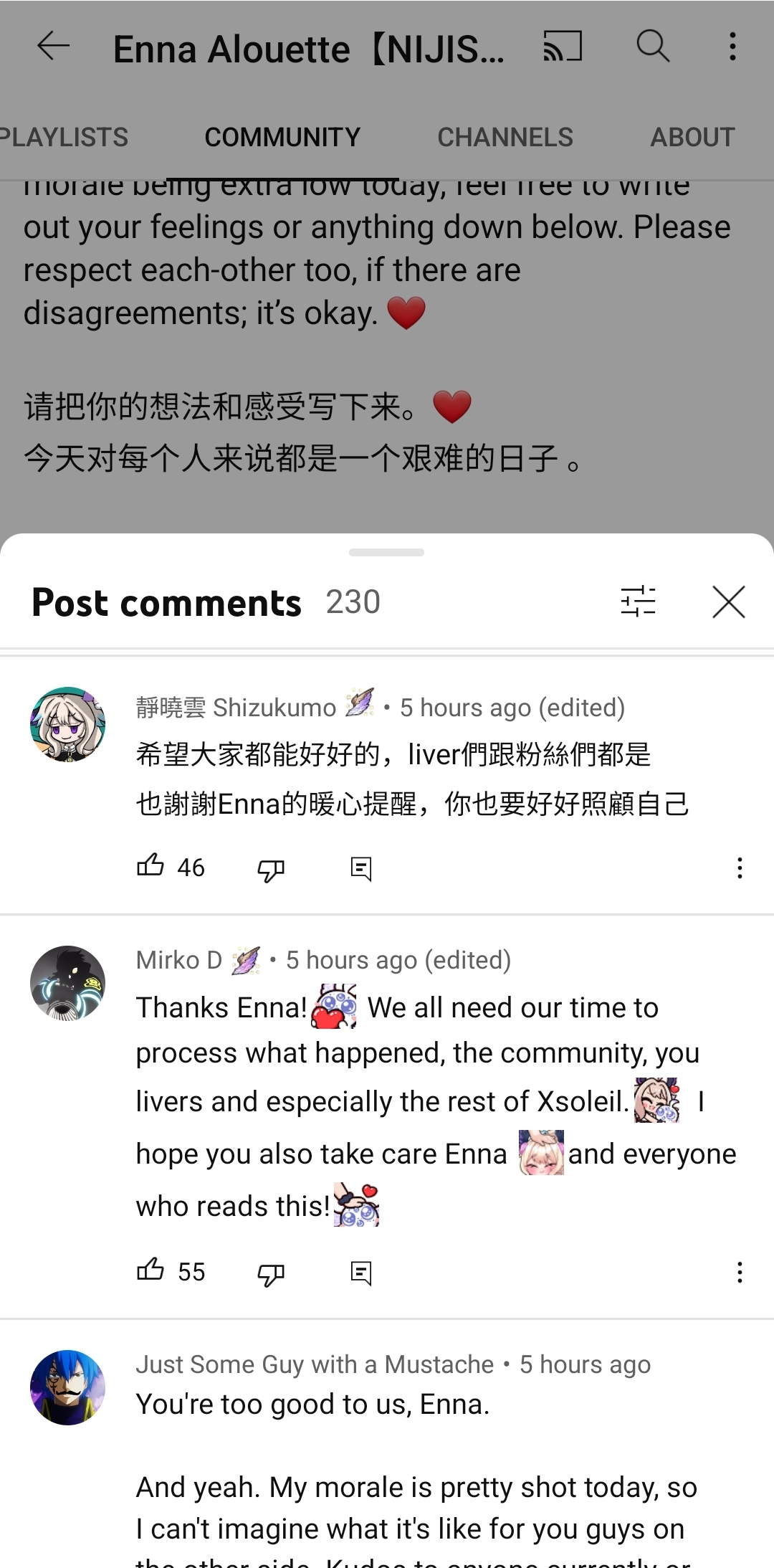View Shizukumo's profile avatar
Viewport: 774px width, 1568px height.
click(68, 724)
